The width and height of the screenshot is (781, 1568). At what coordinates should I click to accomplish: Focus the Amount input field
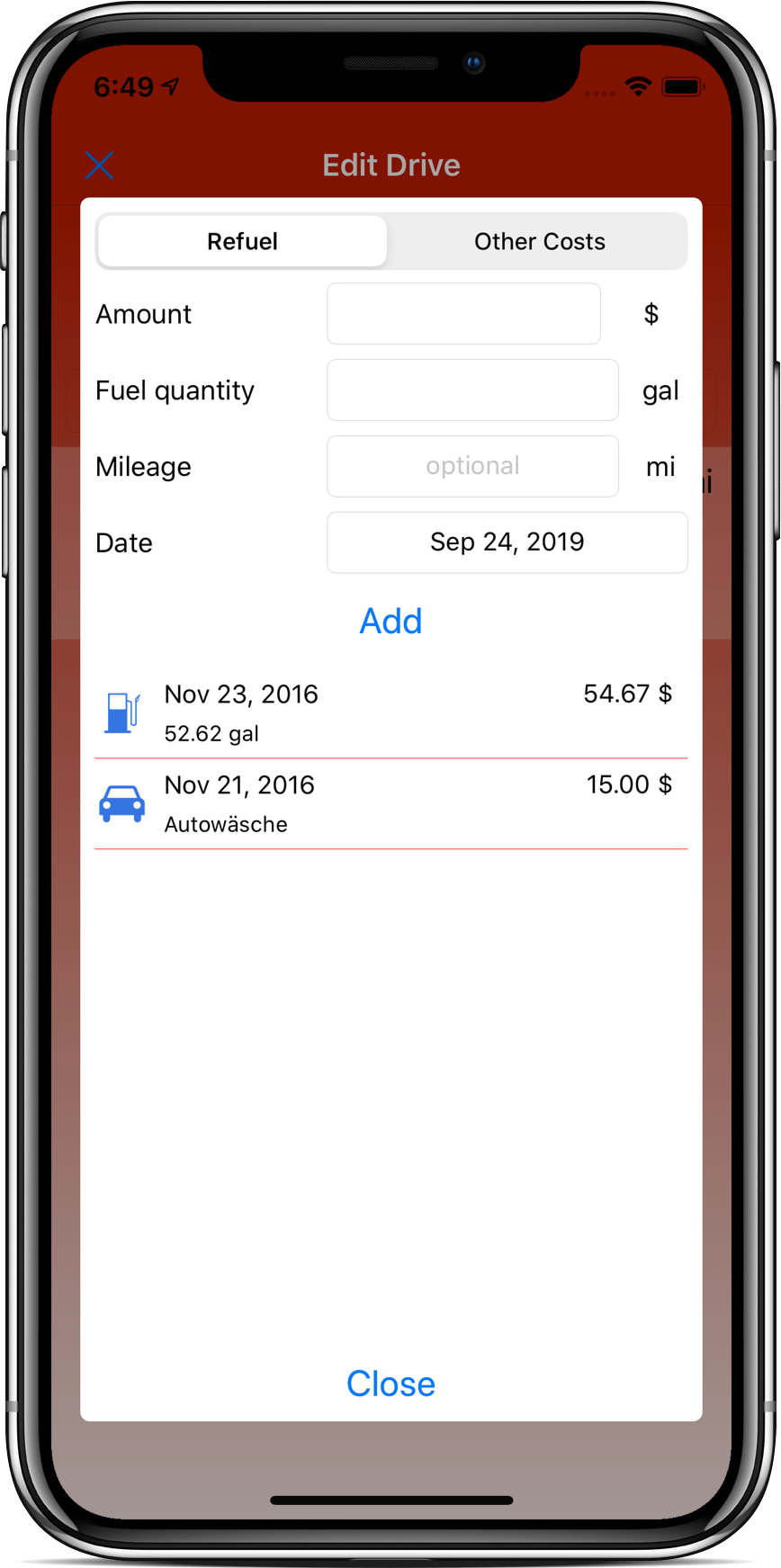[x=463, y=314]
